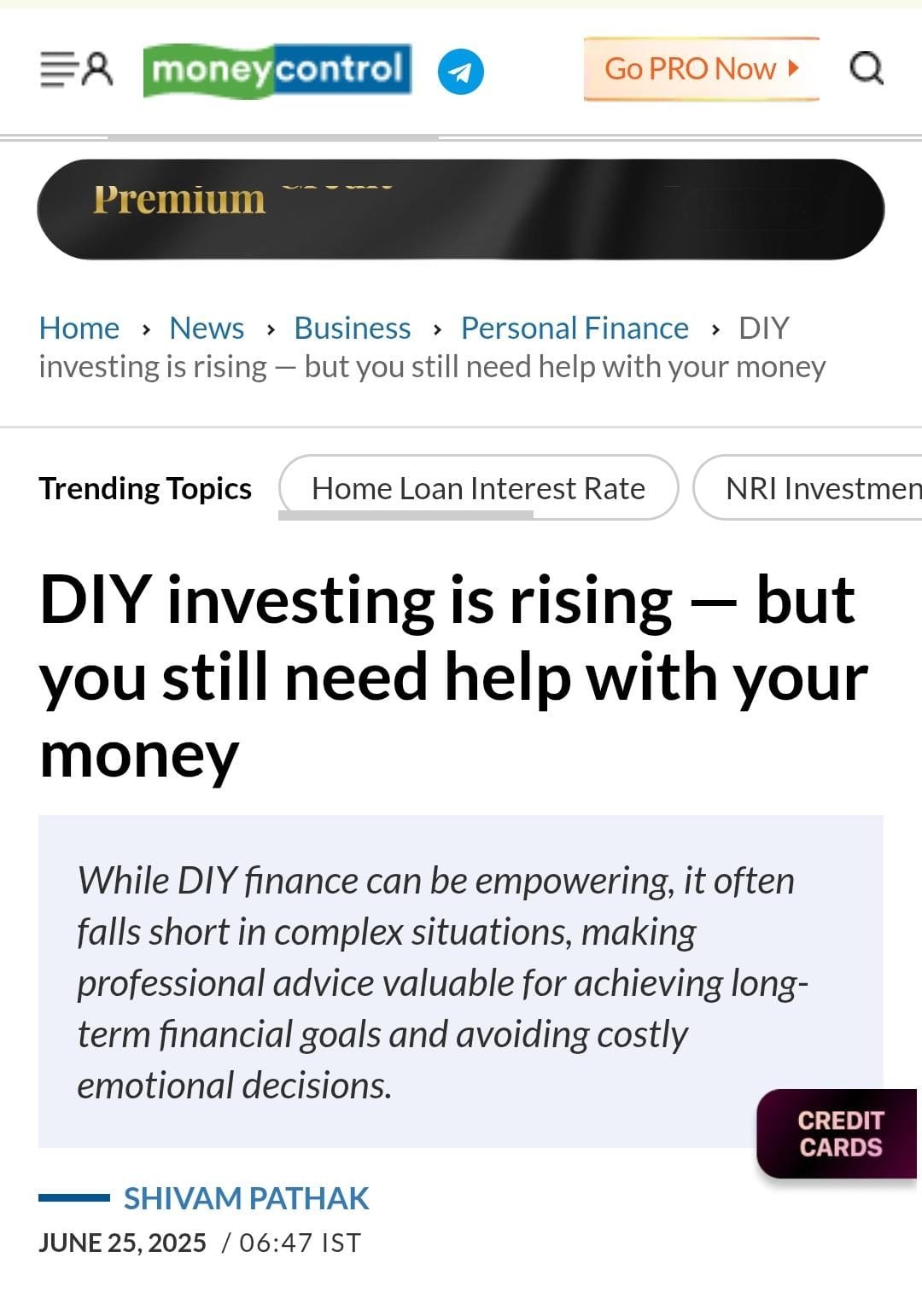Go to the Home breadcrumb link
Image resolution: width=922 pixels, height=1316 pixels.
point(79,329)
